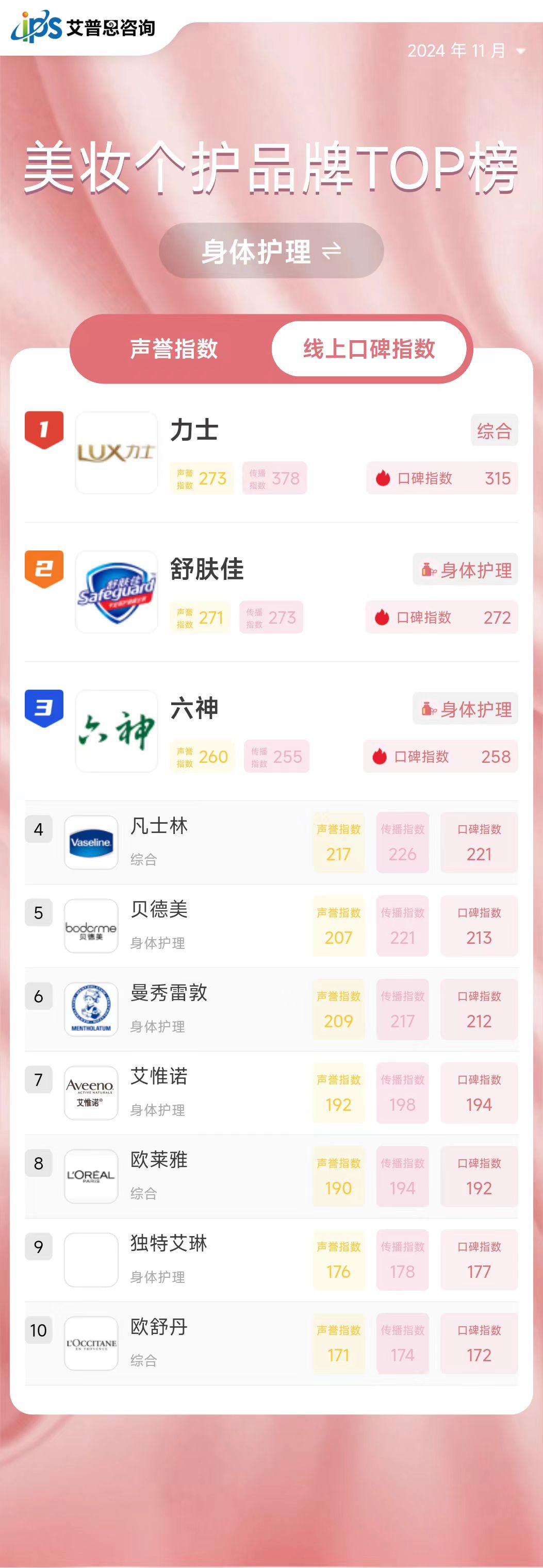Image resolution: width=543 pixels, height=1568 pixels.
Task: Switch category via 身体护理 button
Action: (271, 251)
